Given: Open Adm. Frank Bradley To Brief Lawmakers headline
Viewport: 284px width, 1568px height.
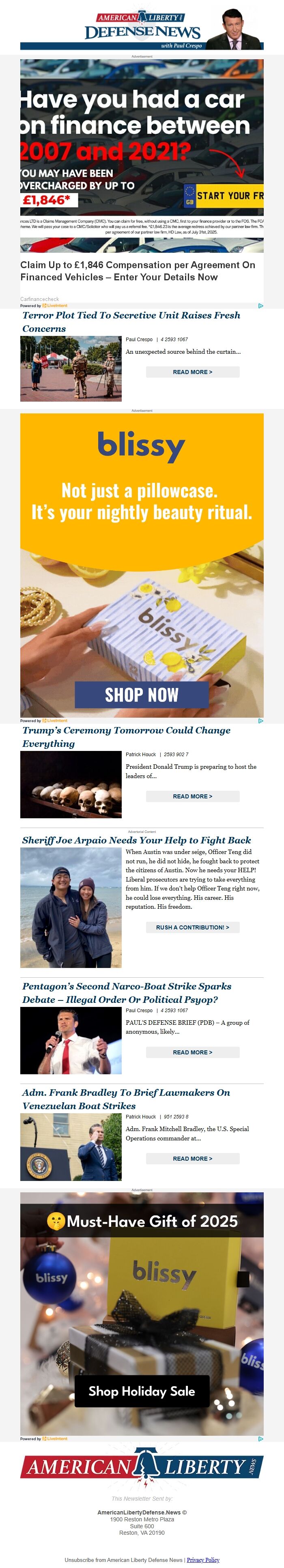Looking at the screenshot, I should click(126, 1099).
